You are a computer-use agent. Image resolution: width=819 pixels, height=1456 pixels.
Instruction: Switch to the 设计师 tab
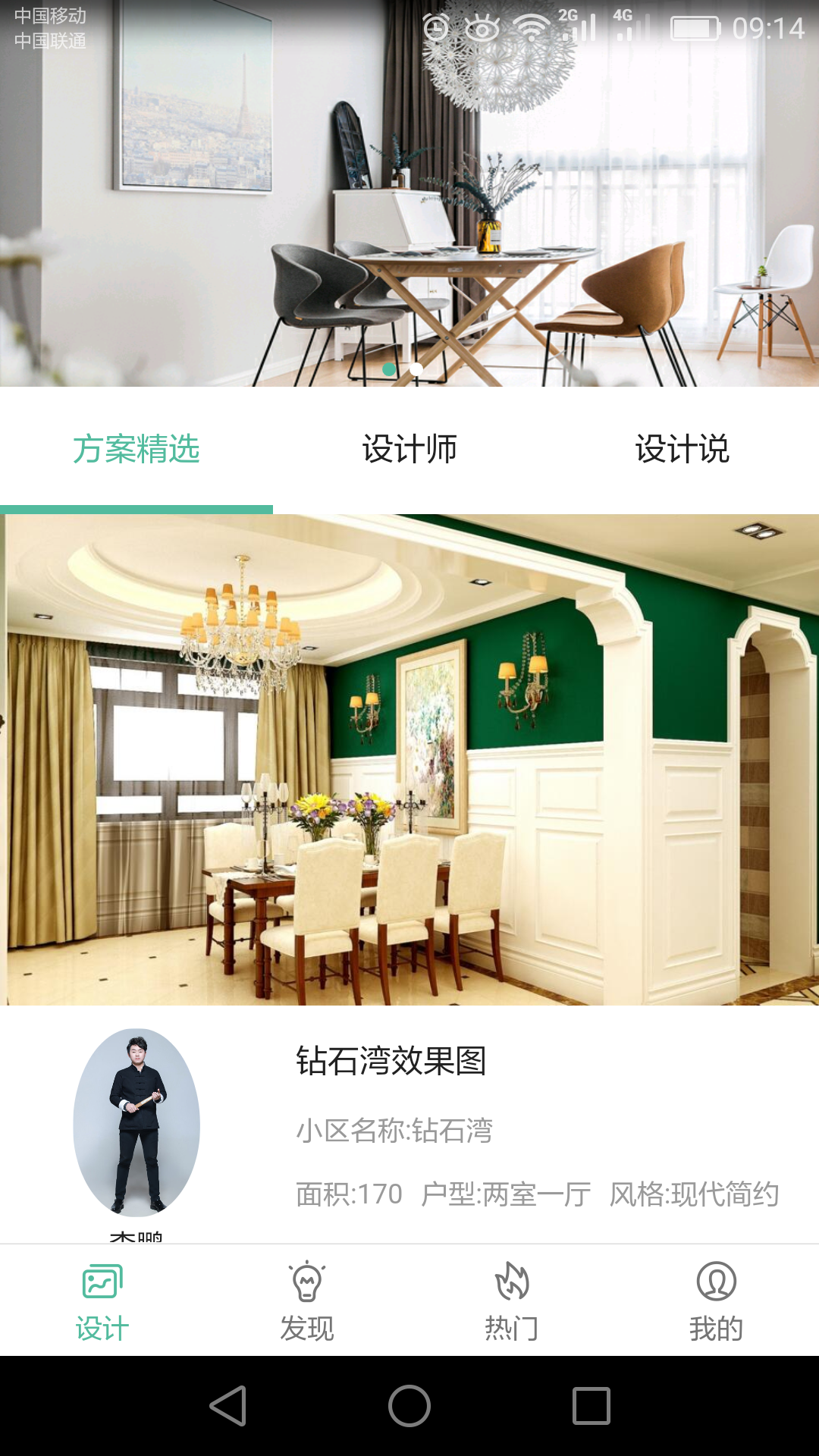tap(409, 449)
